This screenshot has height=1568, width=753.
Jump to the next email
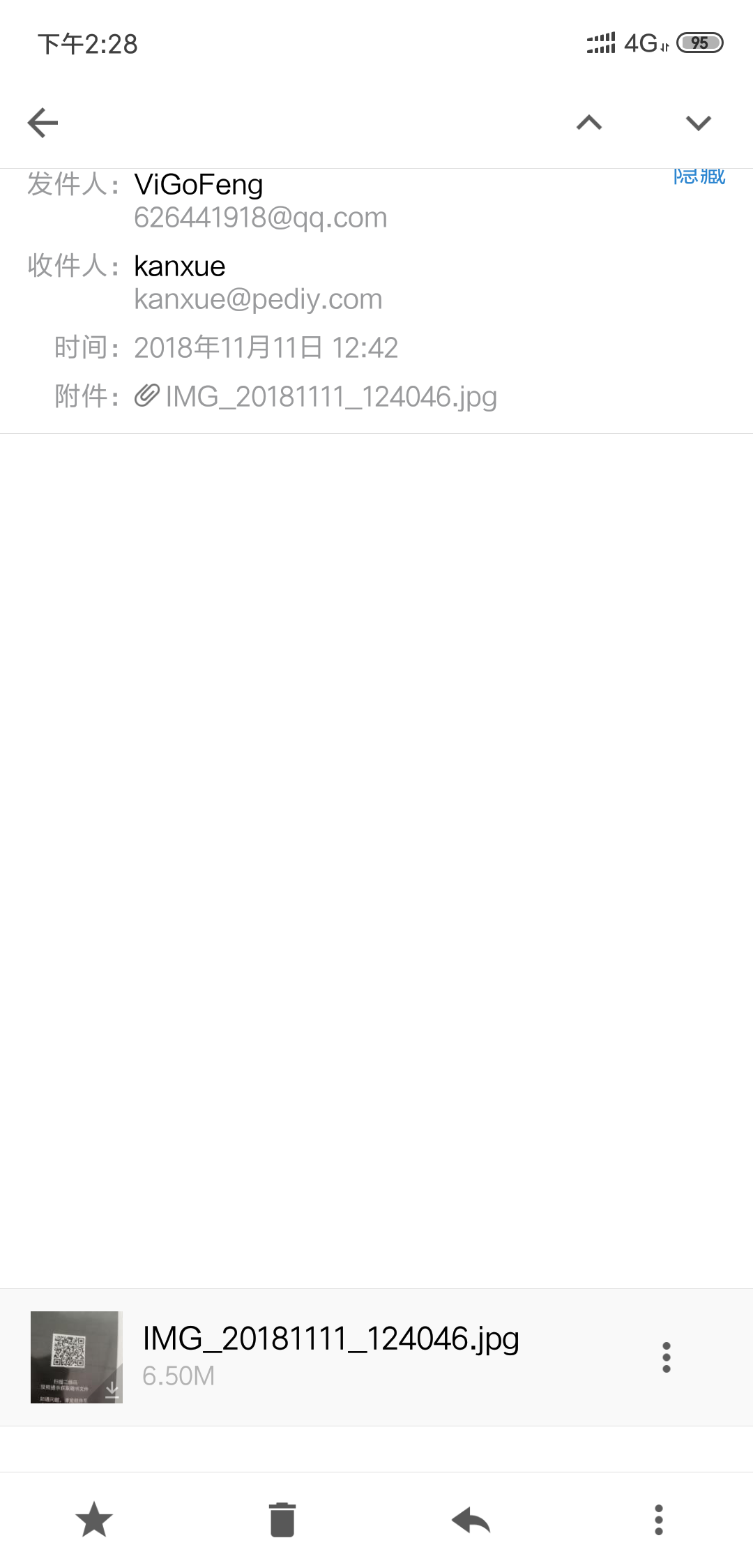pyautogui.click(x=698, y=123)
